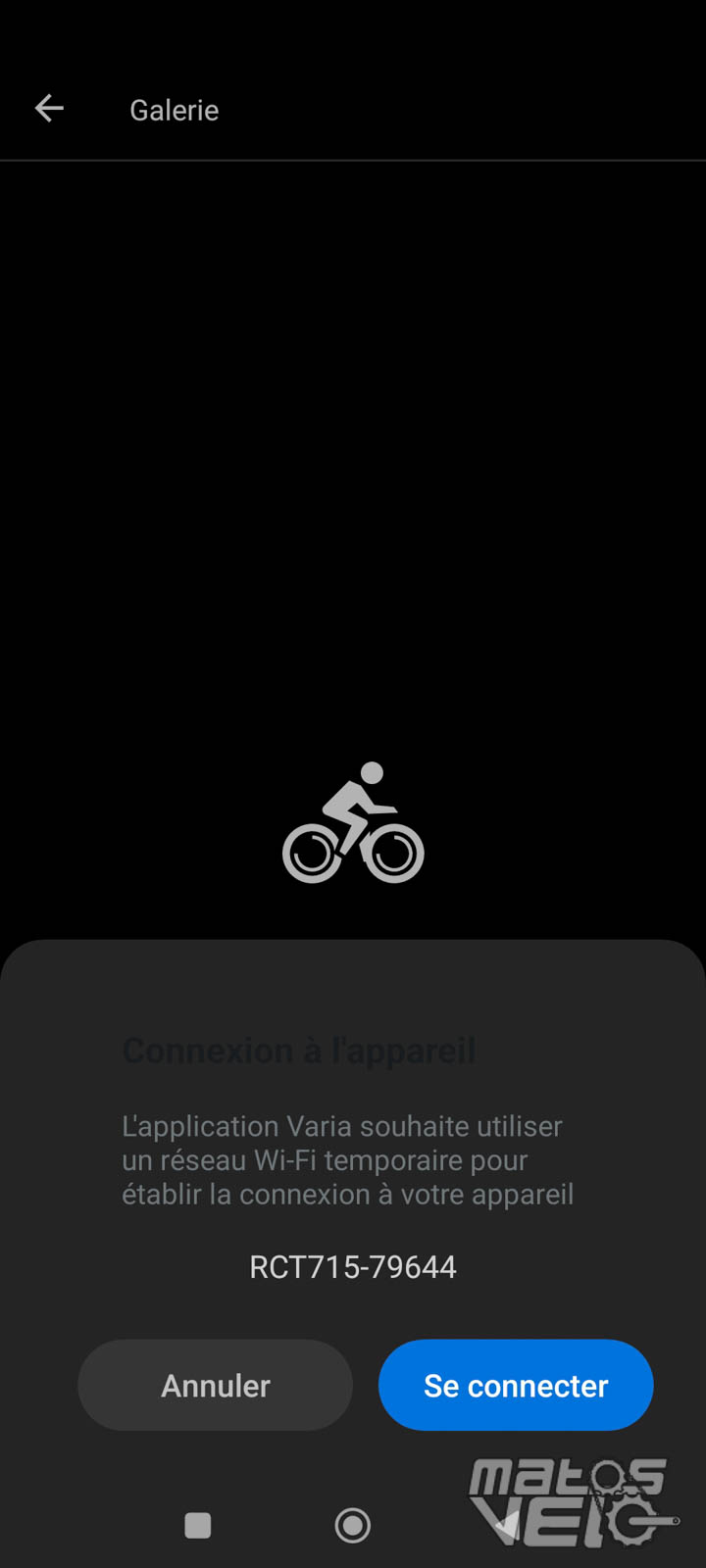Open recent apps with the square button

click(x=198, y=1525)
